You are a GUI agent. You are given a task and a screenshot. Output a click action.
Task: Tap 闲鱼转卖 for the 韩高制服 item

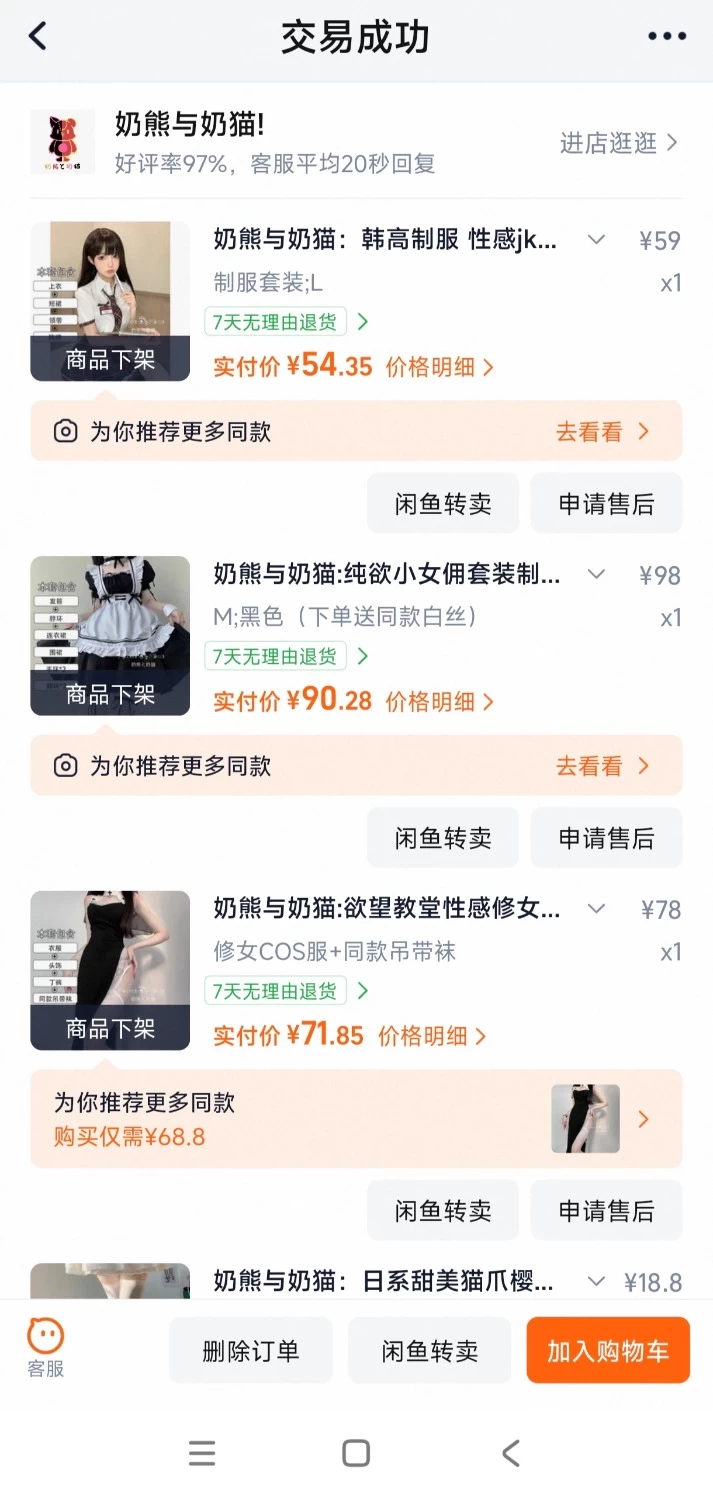point(443,503)
